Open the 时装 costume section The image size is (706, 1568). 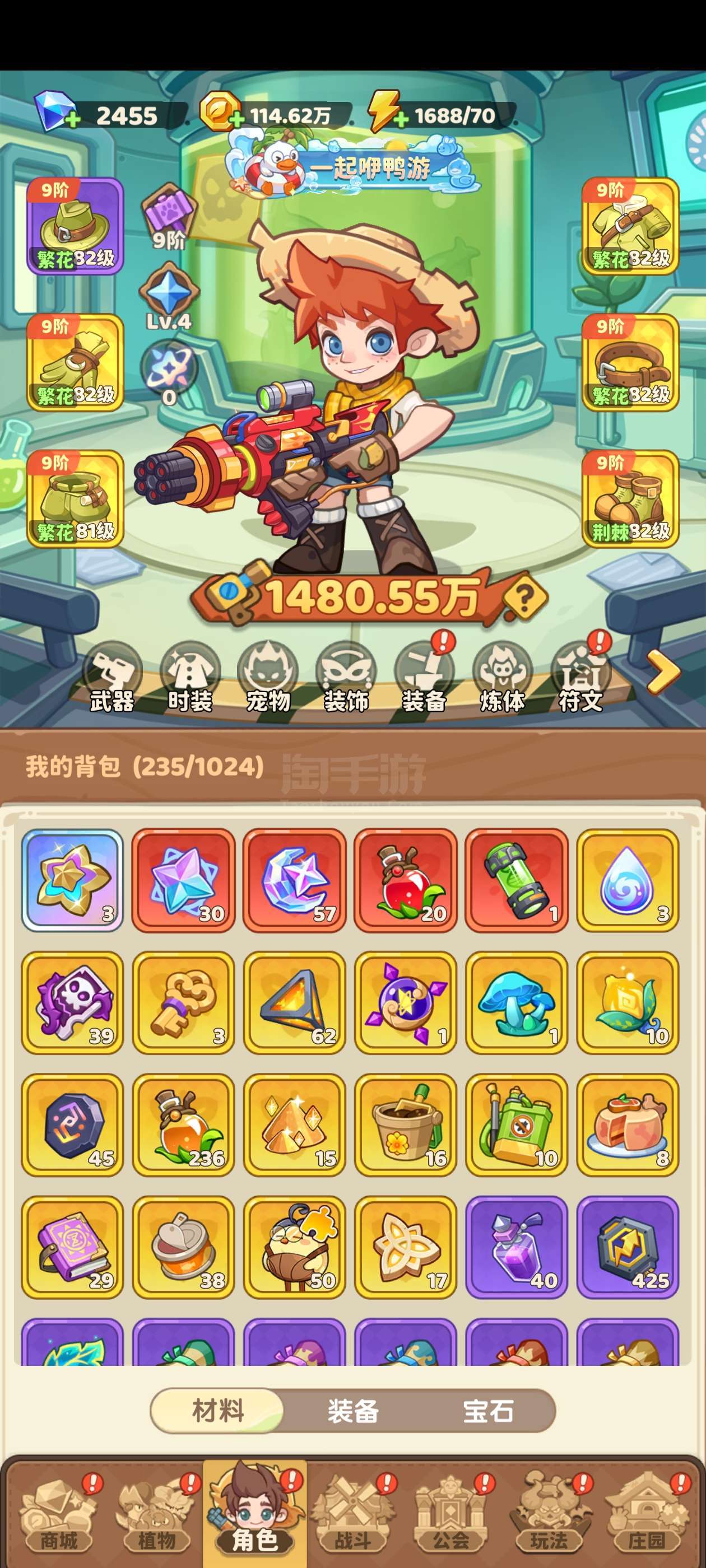tap(190, 677)
